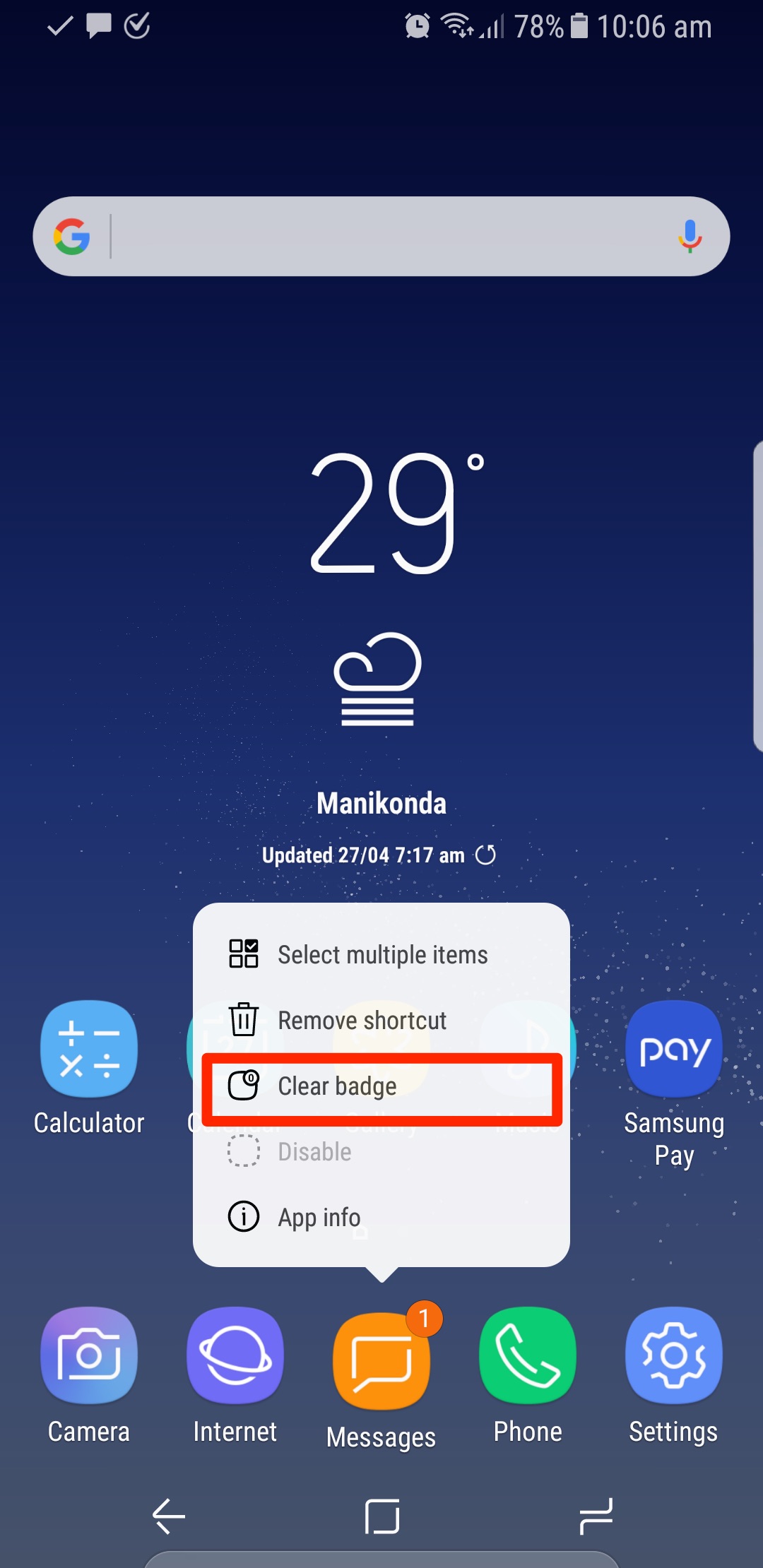Choose Select multiple items option
The width and height of the screenshot is (763, 1568).
click(381, 954)
